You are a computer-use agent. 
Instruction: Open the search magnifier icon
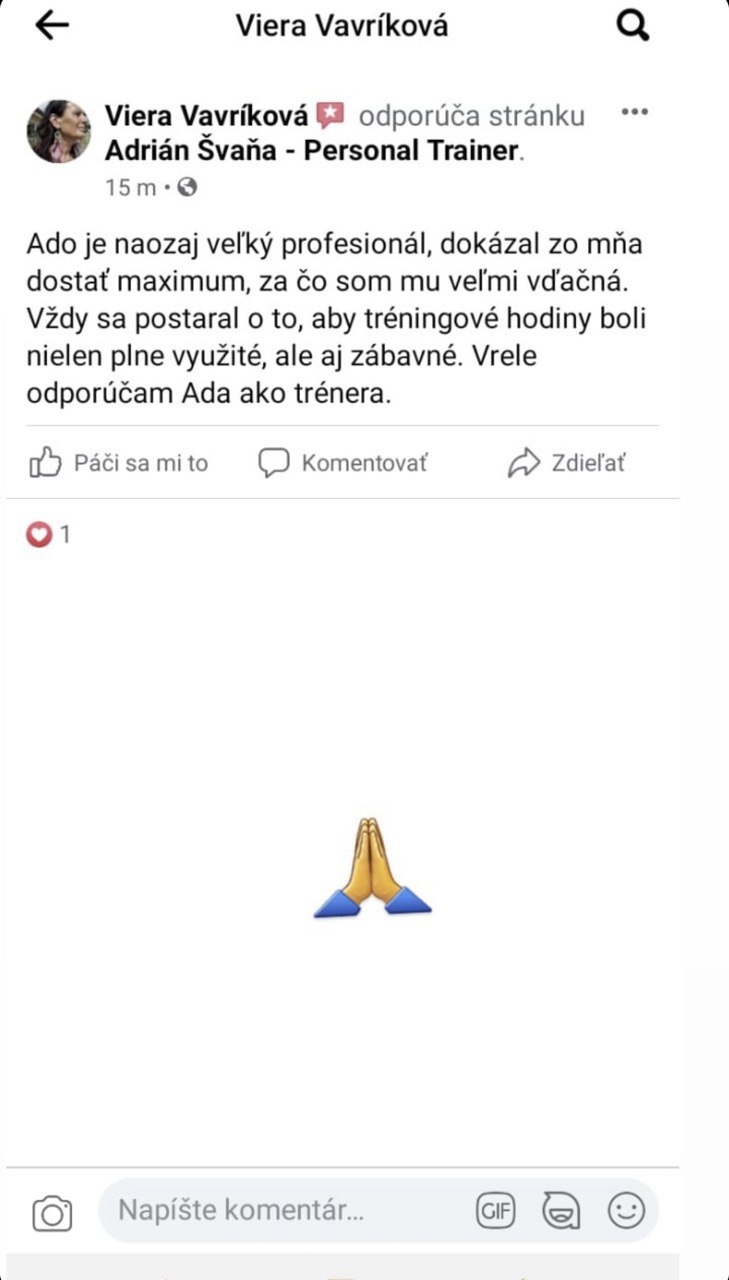pyautogui.click(x=632, y=26)
